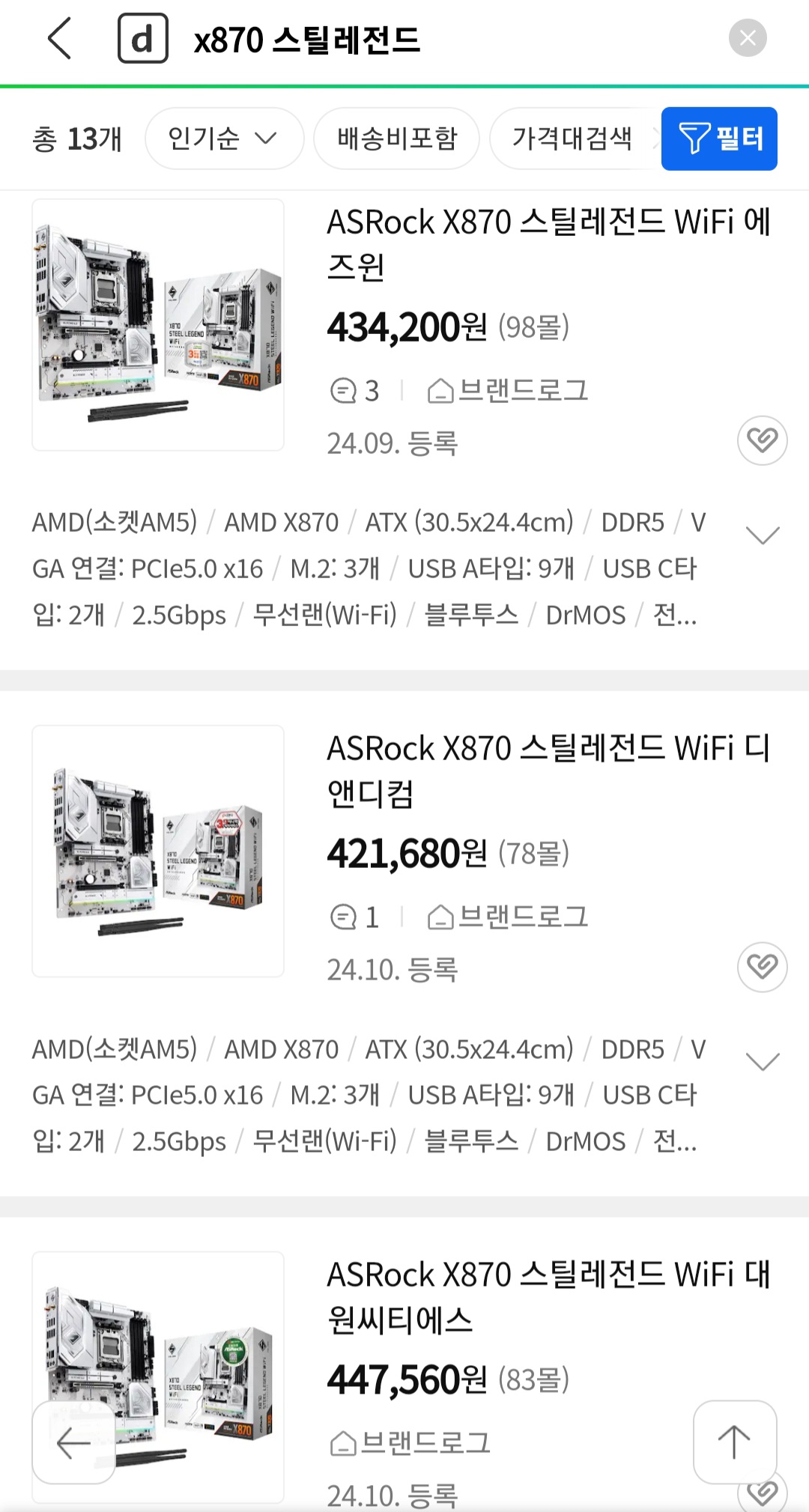809x1512 pixels.
Task: View ASRock X870 스틸레전드 WiFi 디앤디컴 product
Action: (548, 770)
